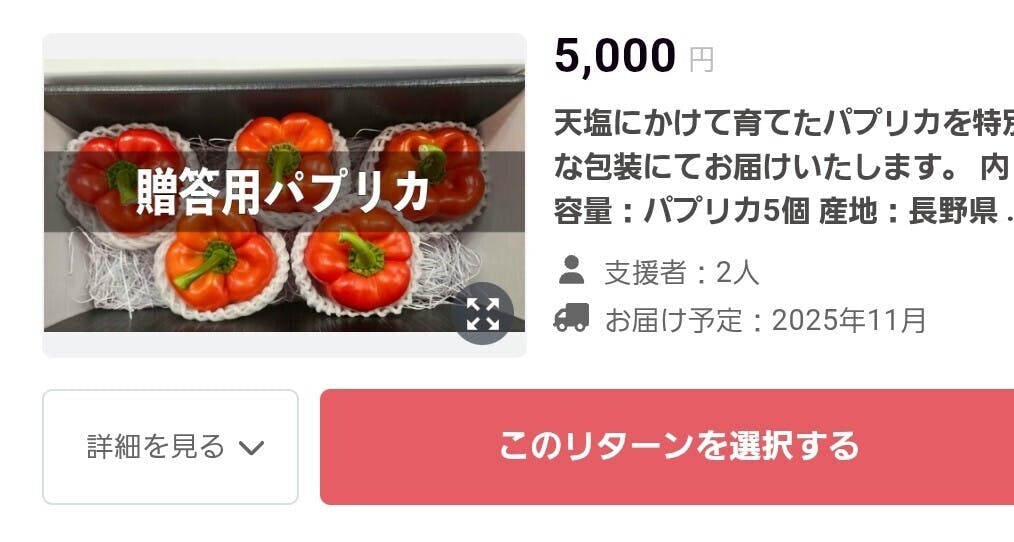
Task: Expand 詳細を見る details section
Action: coord(171,447)
